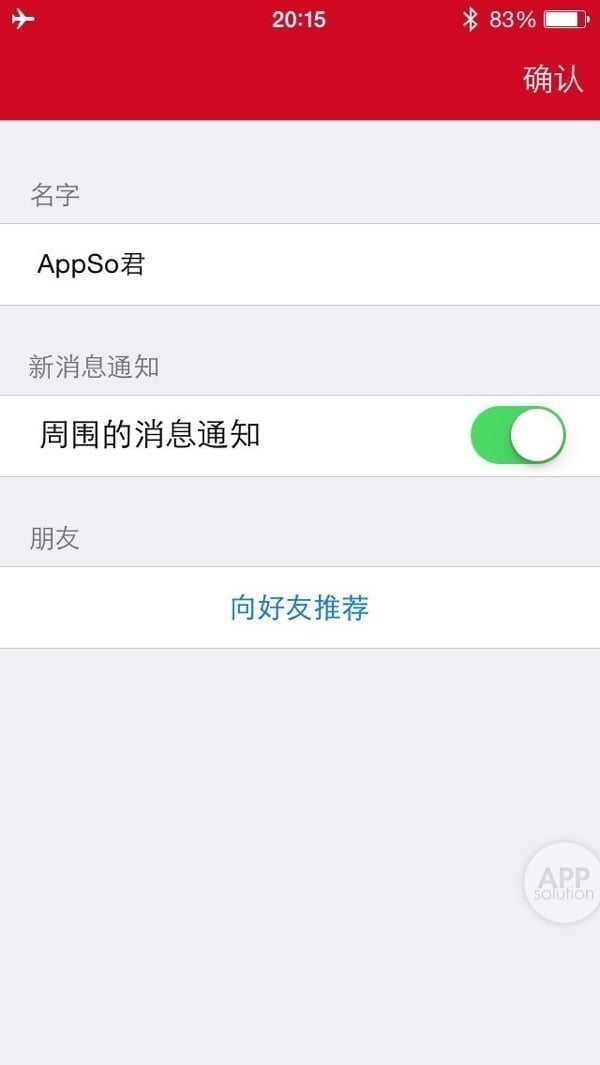Tap 向好友推荐 to recommend to friends
600x1065 pixels.
click(300, 607)
